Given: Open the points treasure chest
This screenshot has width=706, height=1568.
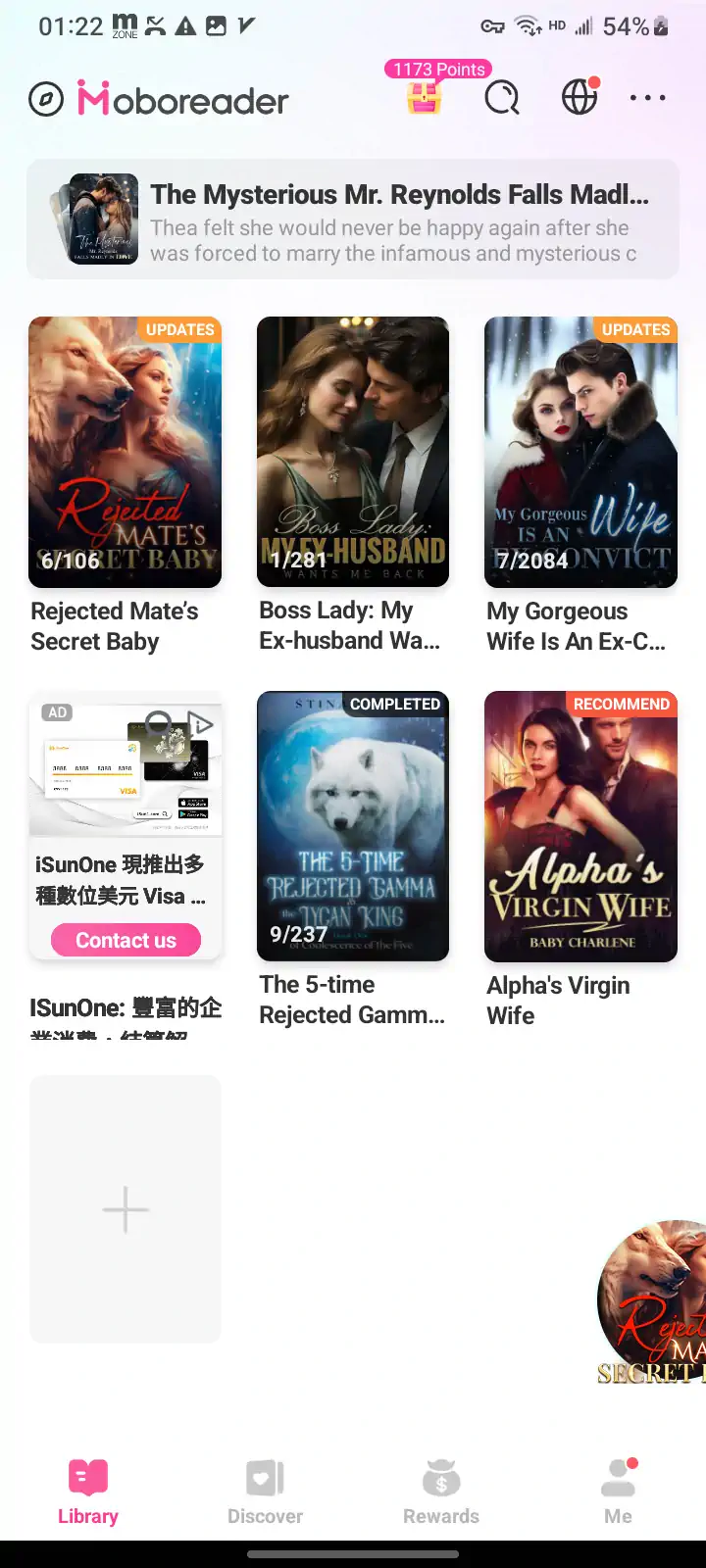Looking at the screenshot, I should pos(425,97).
